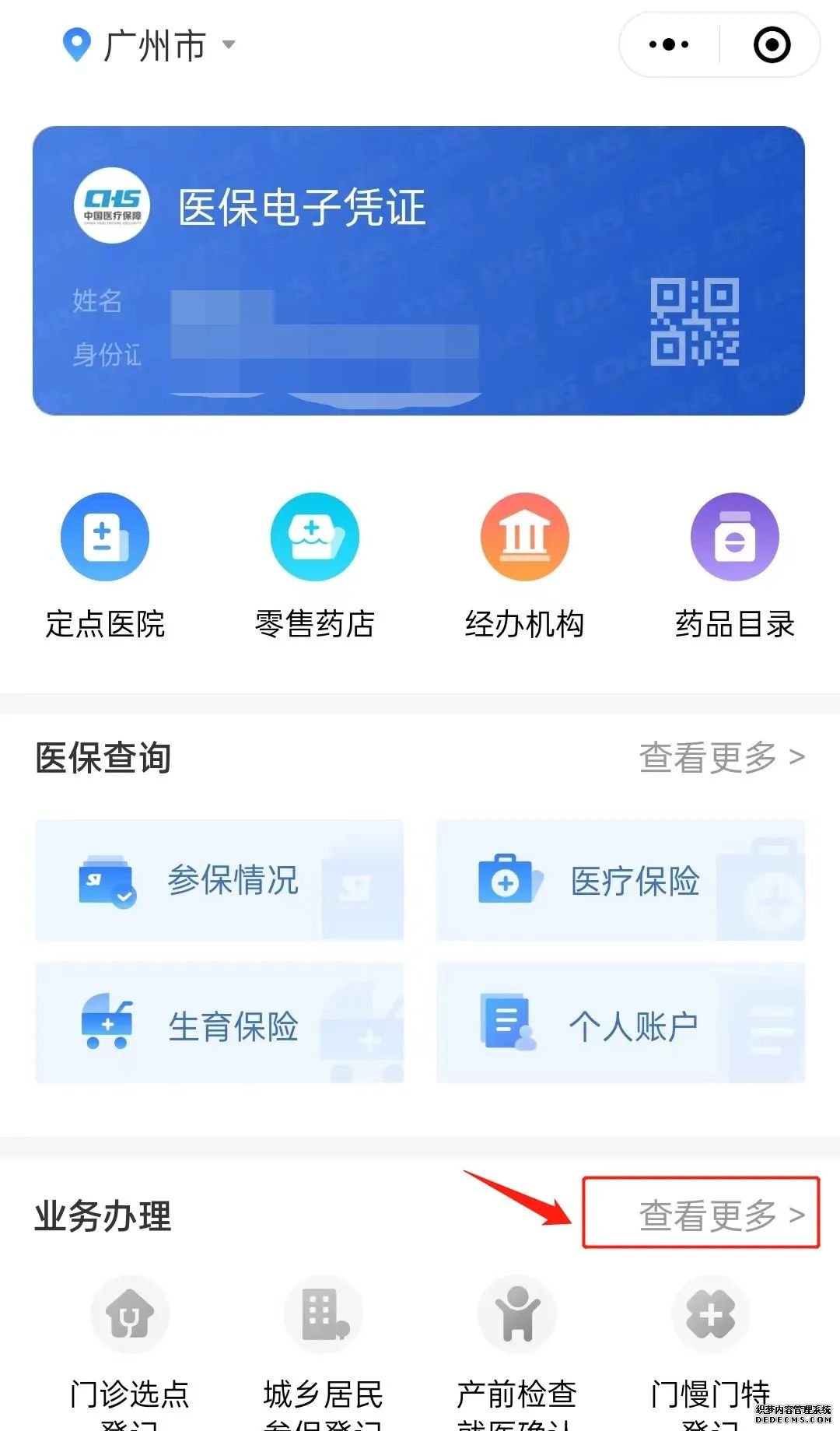
Task: Open the 生育保险 query card
Action: point(219,1023)
